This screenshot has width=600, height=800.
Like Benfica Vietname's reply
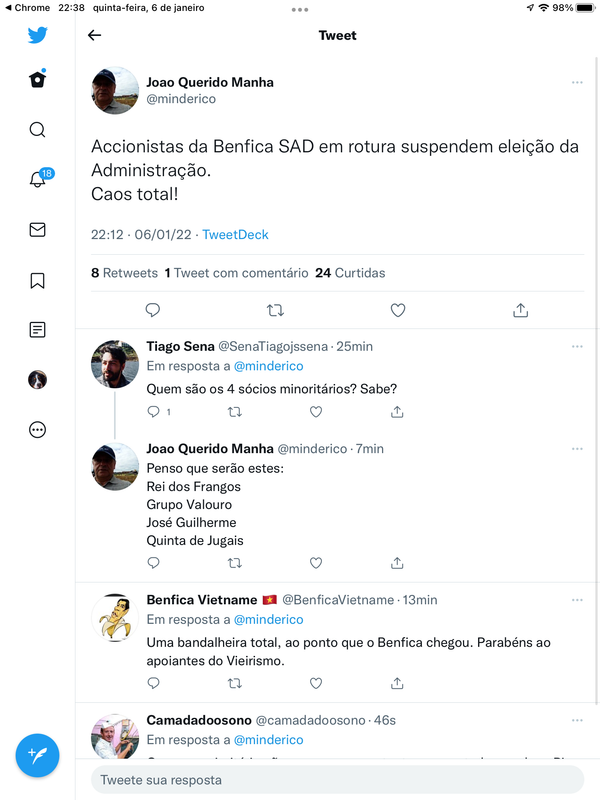tap(316, 684)
